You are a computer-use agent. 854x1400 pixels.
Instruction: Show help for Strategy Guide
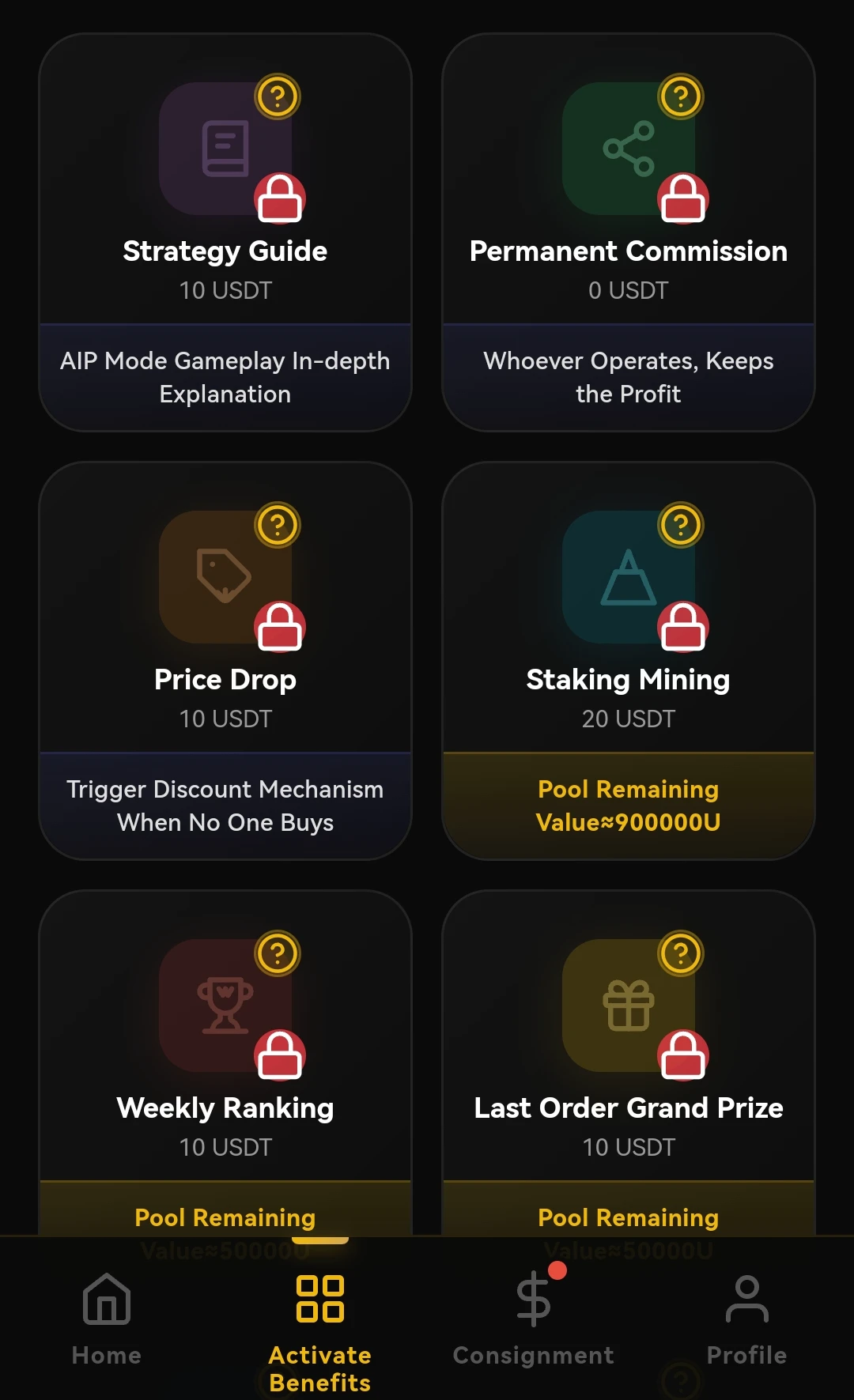click(x=278, y=96)
